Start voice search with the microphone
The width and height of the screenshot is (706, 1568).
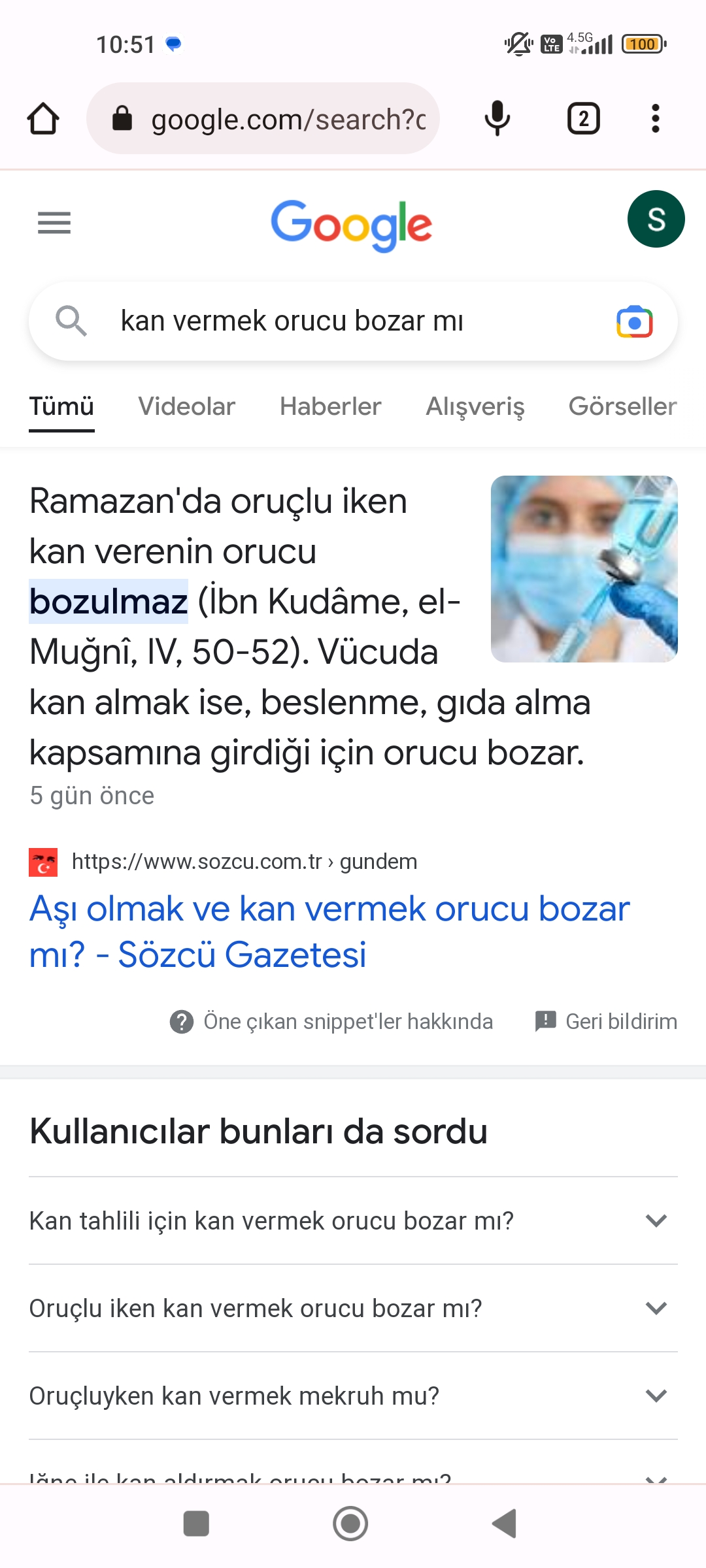[497, 119]
